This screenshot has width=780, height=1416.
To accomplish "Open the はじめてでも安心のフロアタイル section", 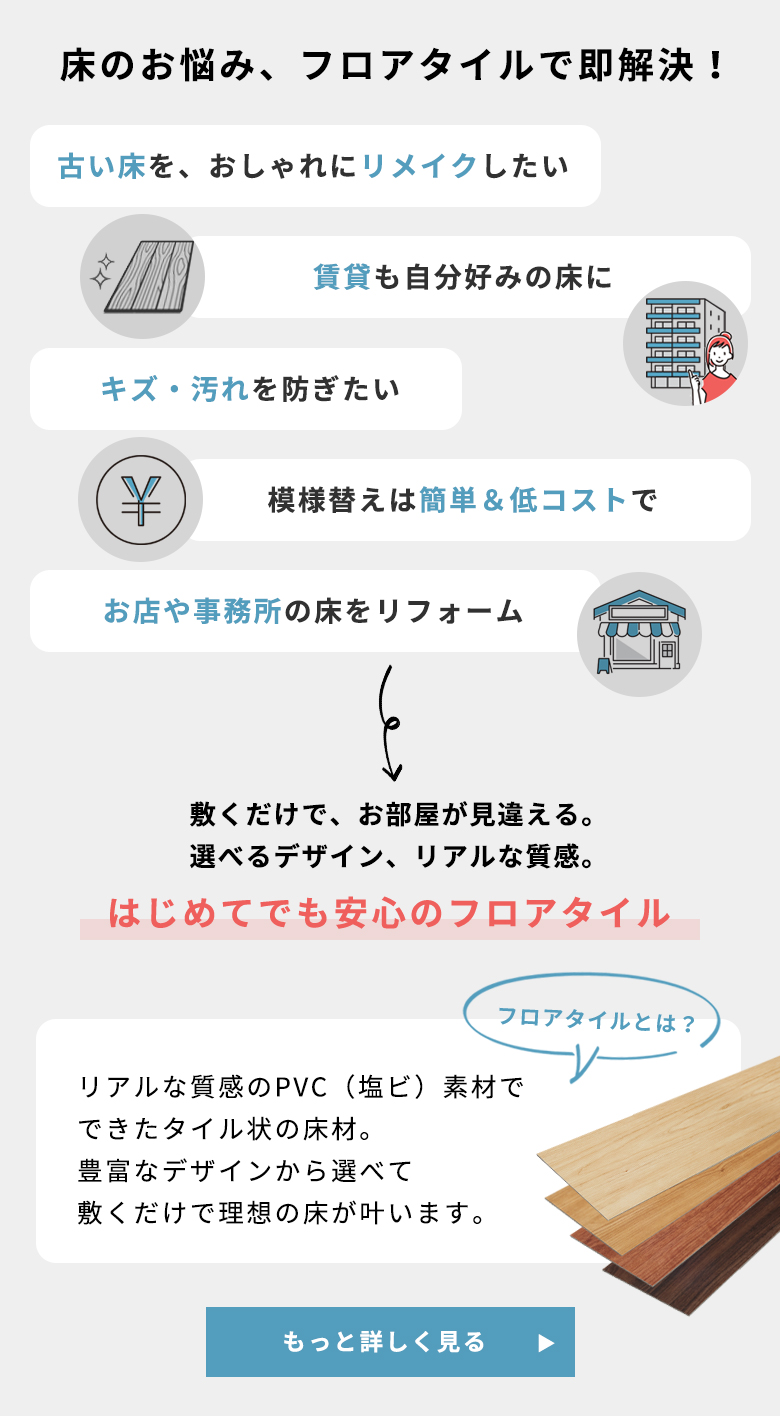I will click(390, 912).
